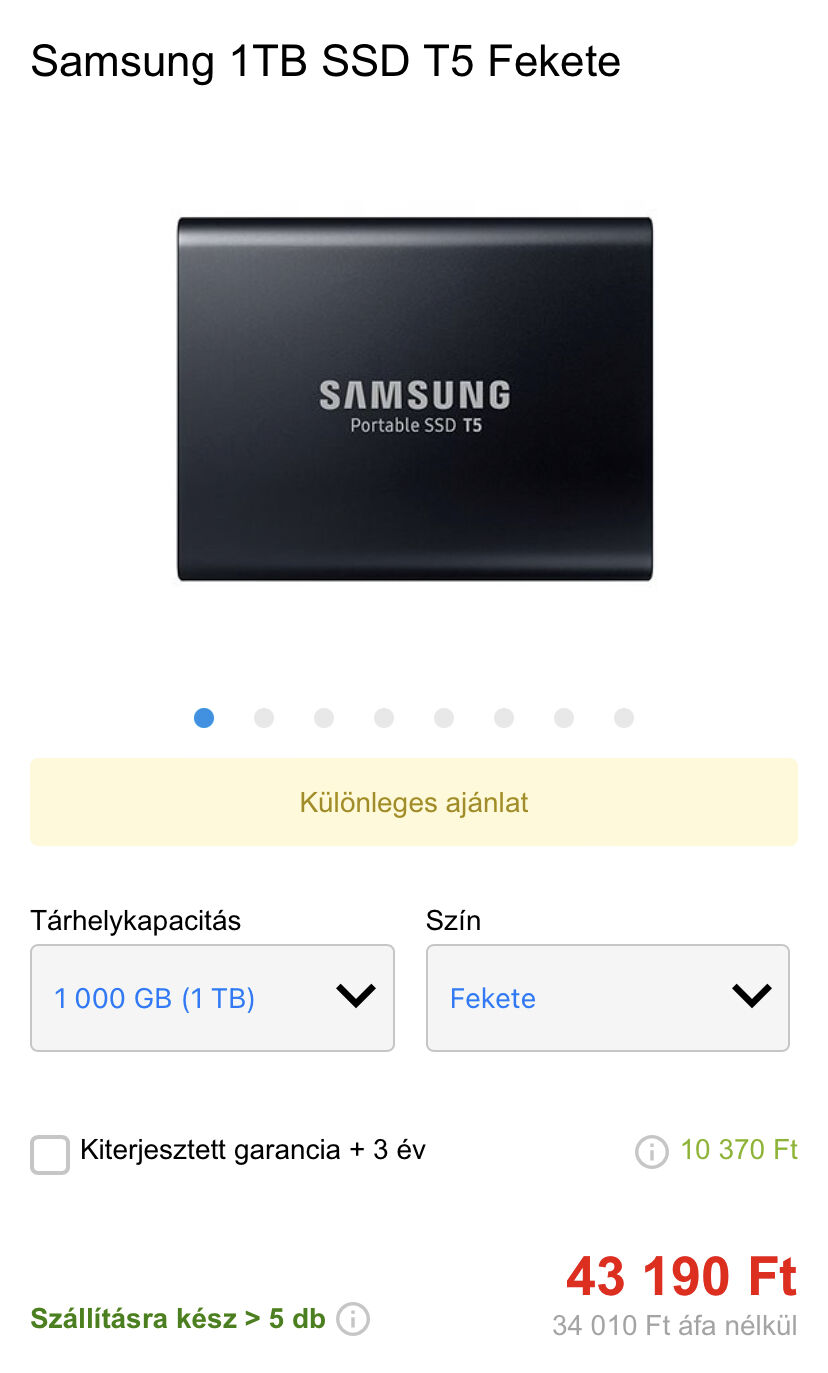This screenshot has height=1373, width=828.
Task: Go to the last image dot
Action: point(624,718)
